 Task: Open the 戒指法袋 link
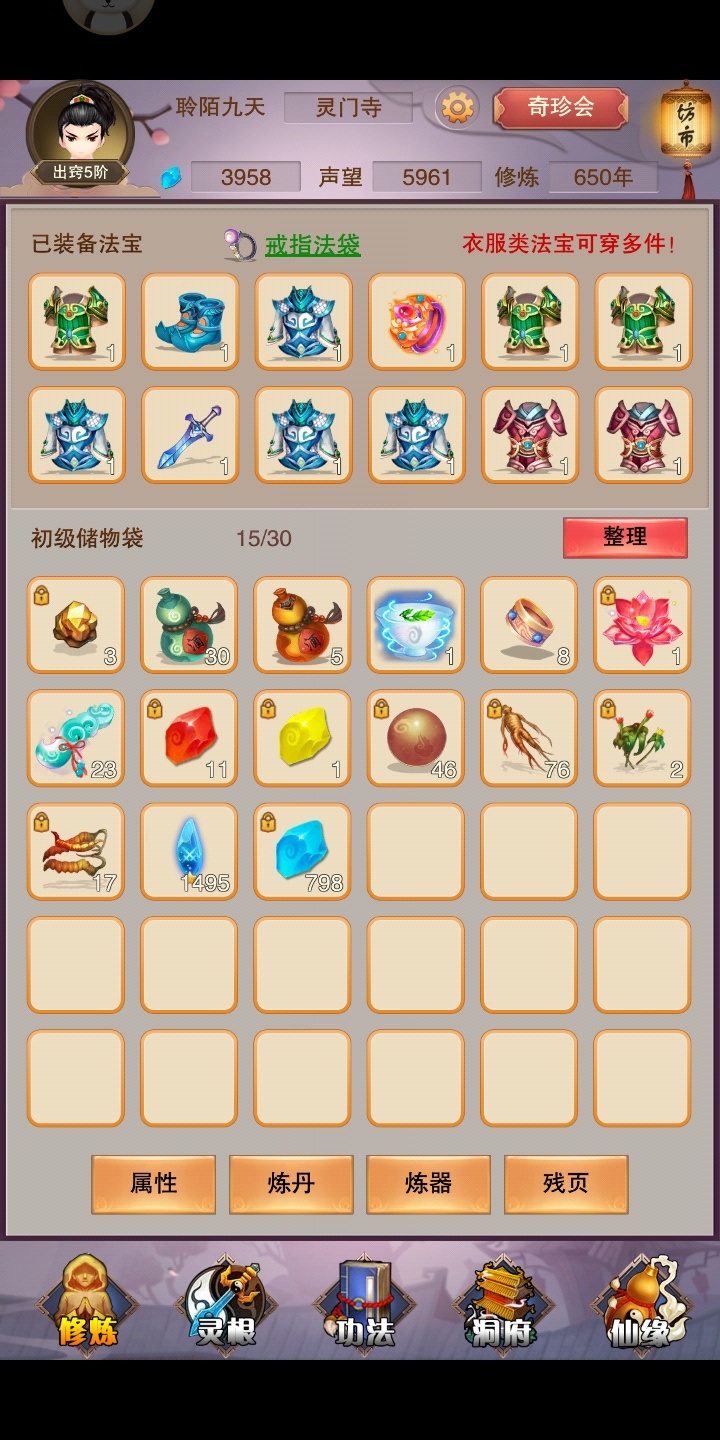point(312,245)
